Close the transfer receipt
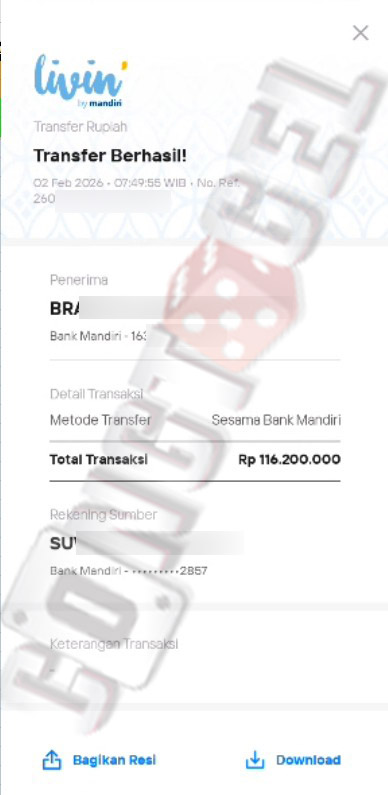This screenshot has height=795, width=388. tap(361, 33)
